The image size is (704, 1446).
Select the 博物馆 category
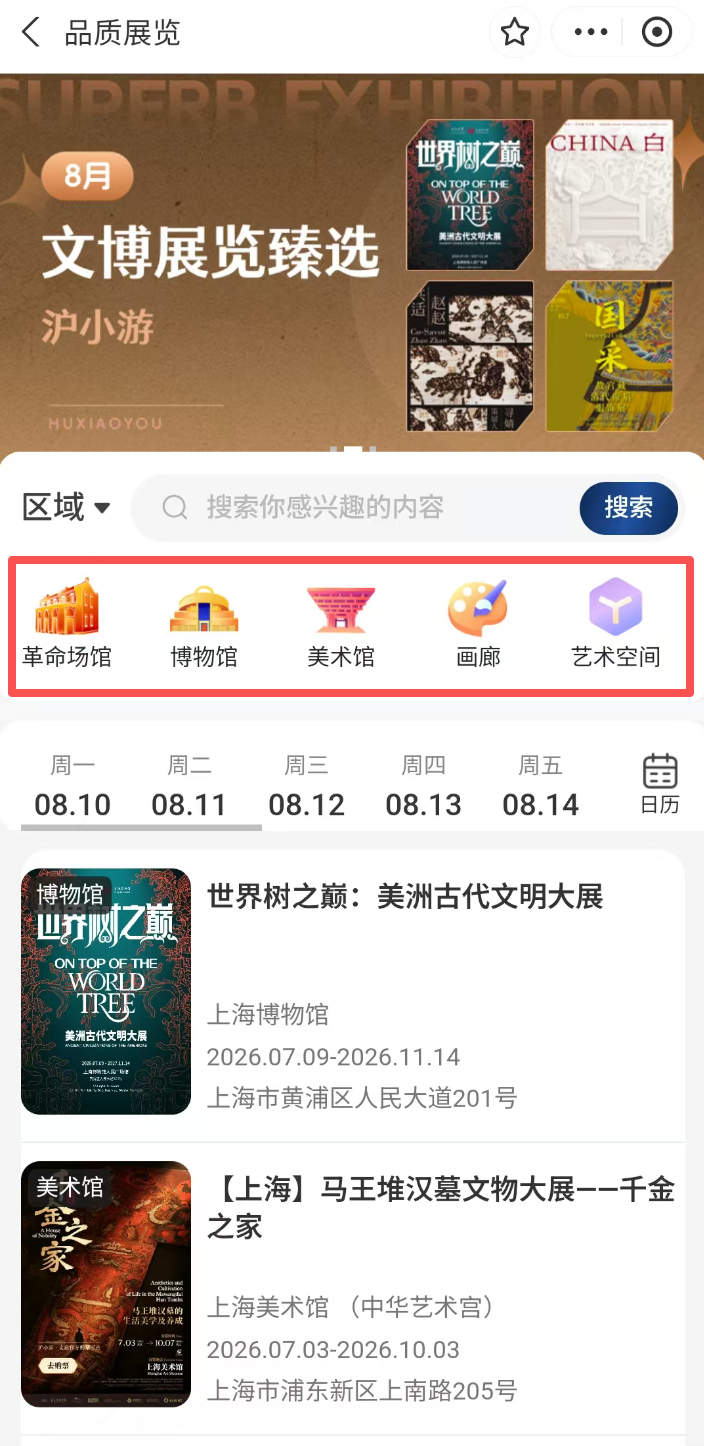click(204, 625)
